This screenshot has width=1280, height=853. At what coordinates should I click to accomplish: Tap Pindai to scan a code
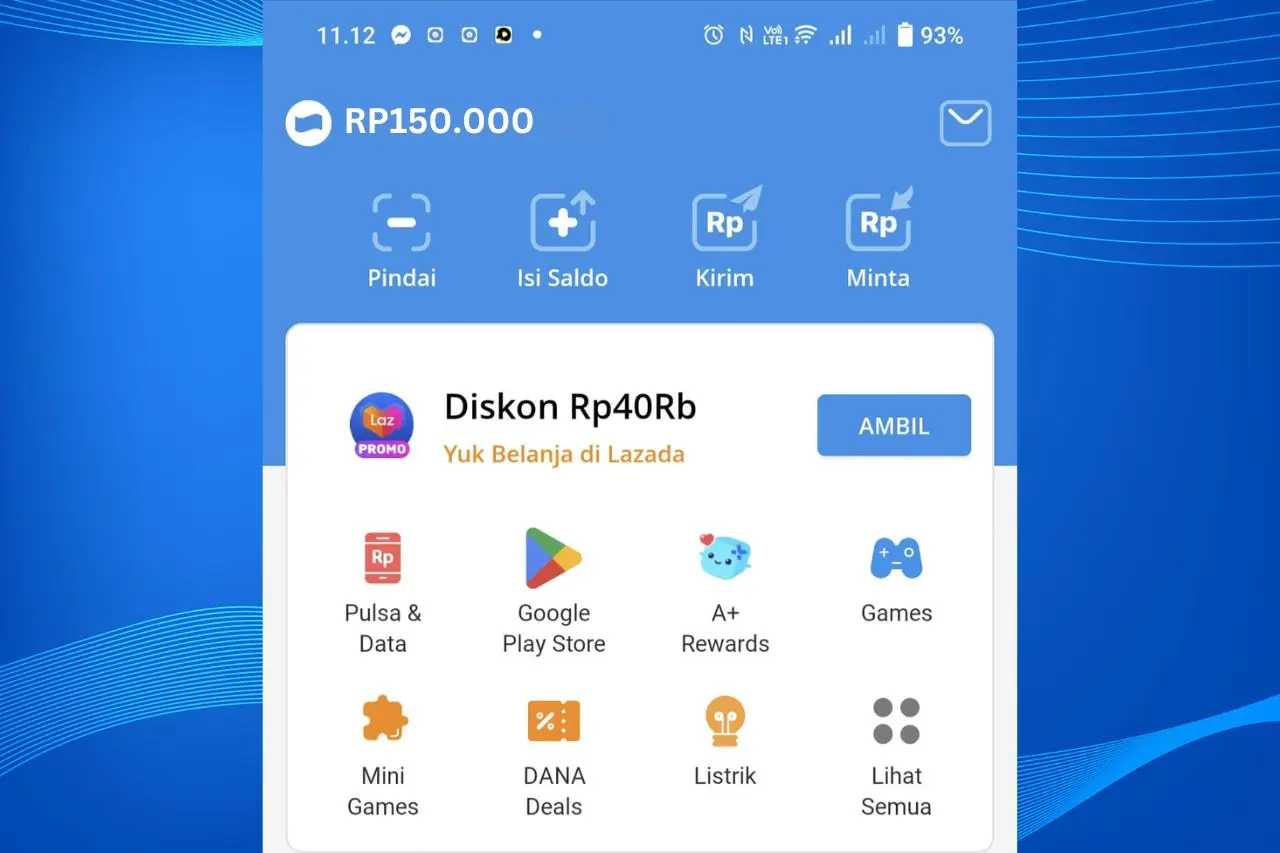click(x=401, y=240)
